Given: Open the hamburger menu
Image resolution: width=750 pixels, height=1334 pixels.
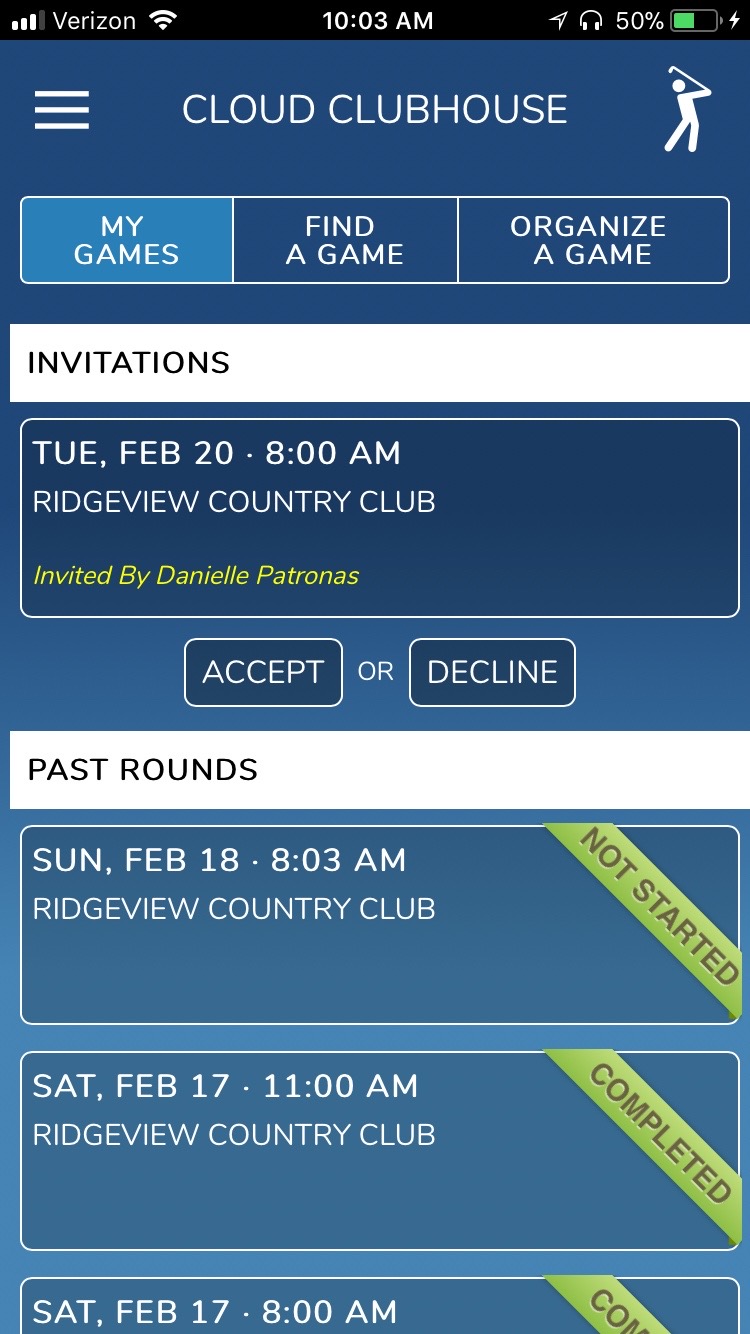Looking at the screenshot, I should pyautogui.click(x=62, y=110).
